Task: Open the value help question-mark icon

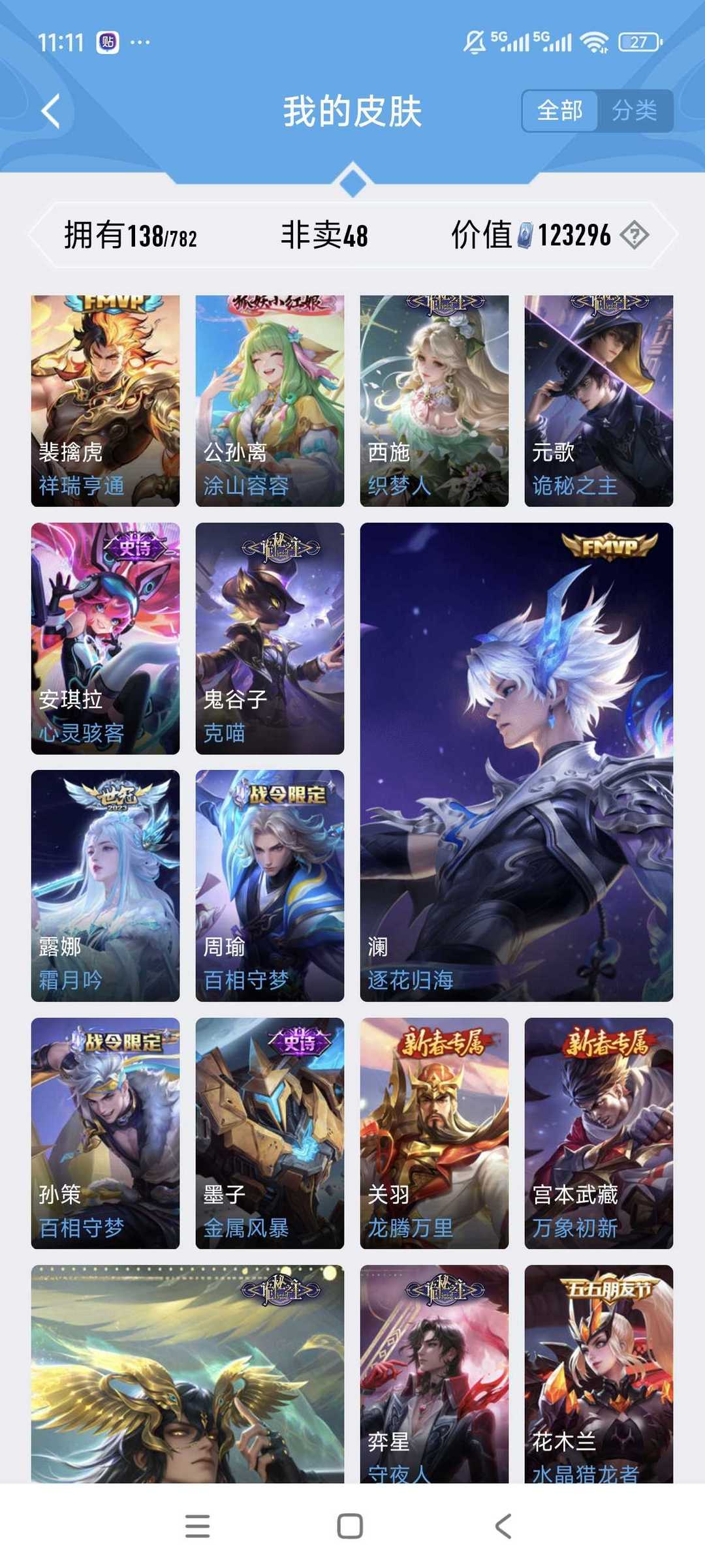Action: pos(634,235)
